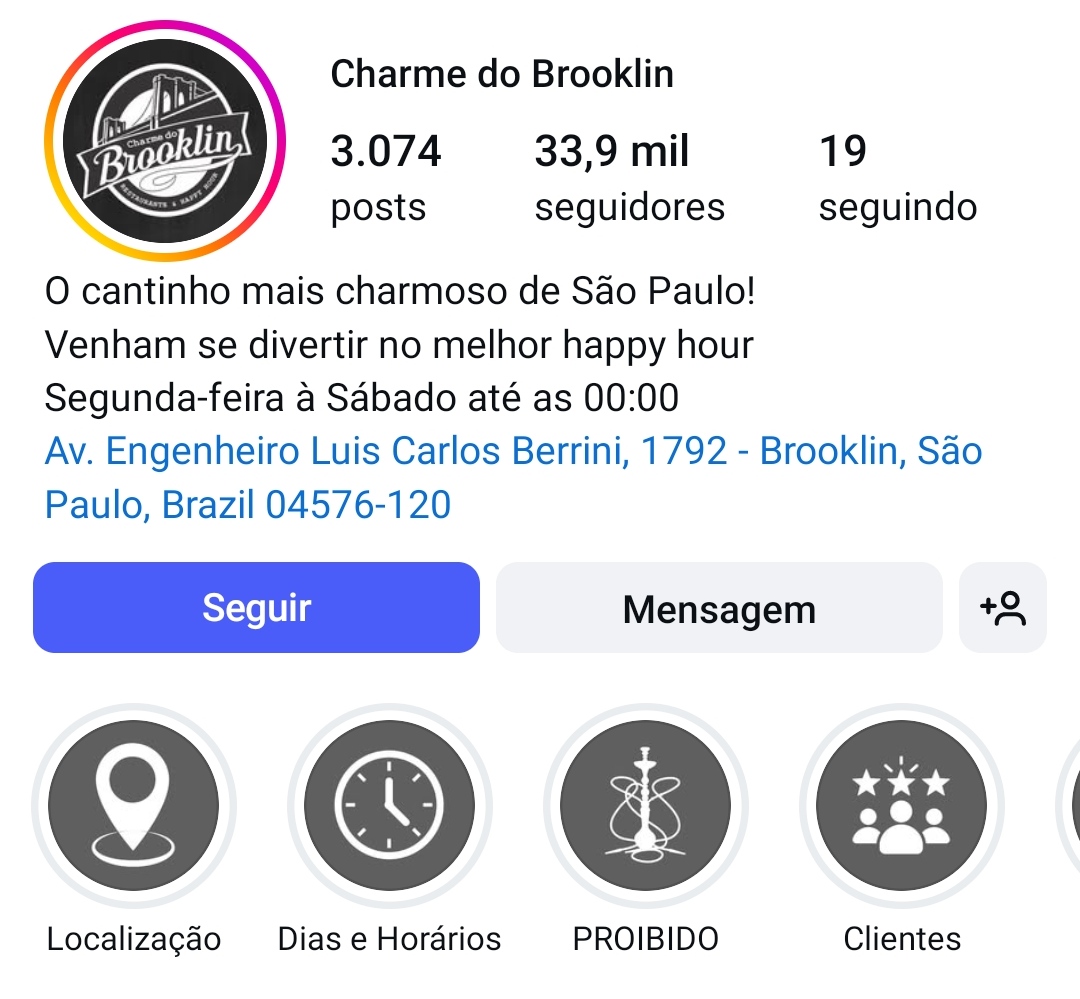Open the 19 seguindo list
Viewport: 1080px width, 999px height.
click(x=897, y=177)
